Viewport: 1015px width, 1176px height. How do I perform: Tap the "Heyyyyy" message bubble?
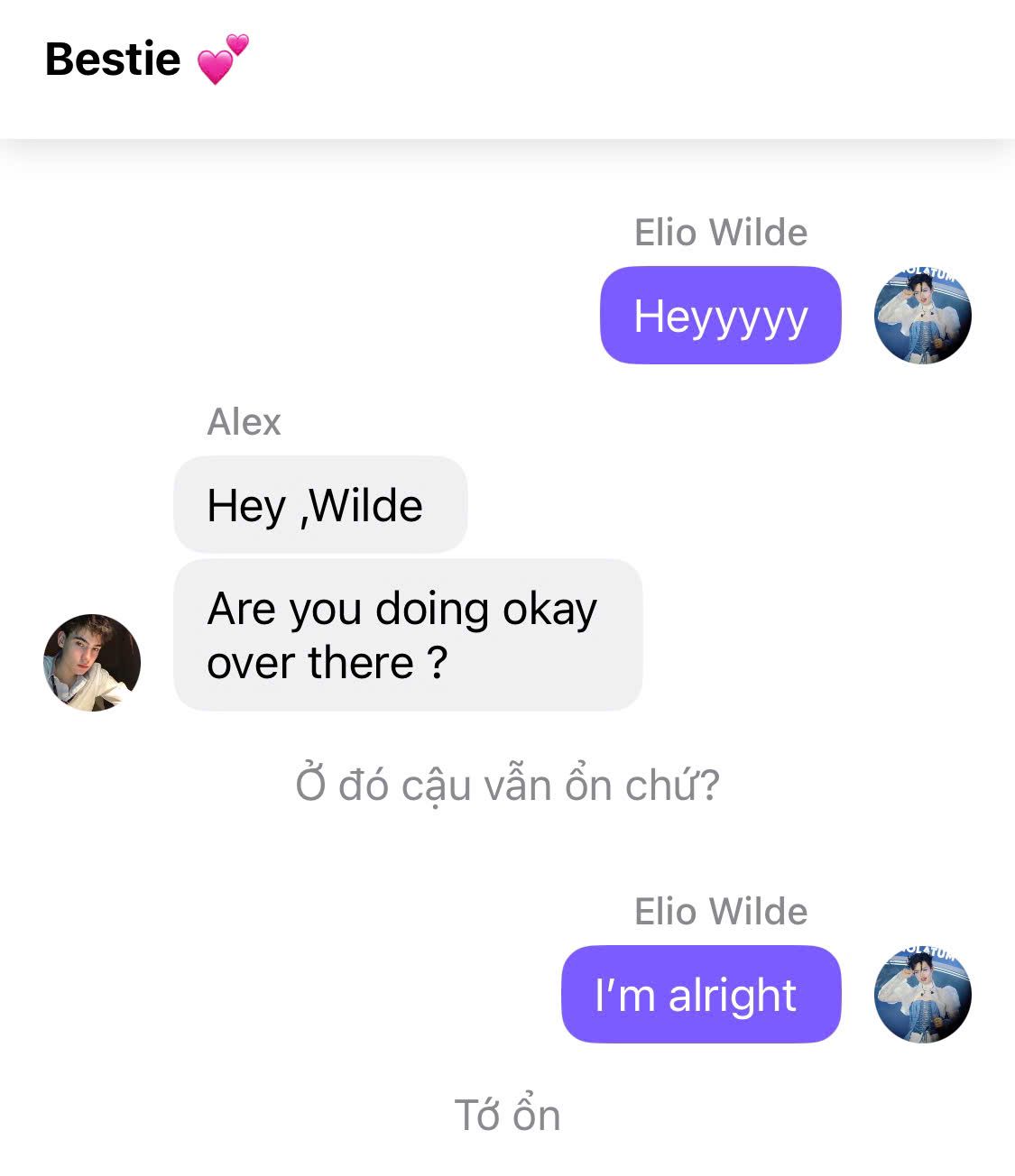tap(720, 316)
